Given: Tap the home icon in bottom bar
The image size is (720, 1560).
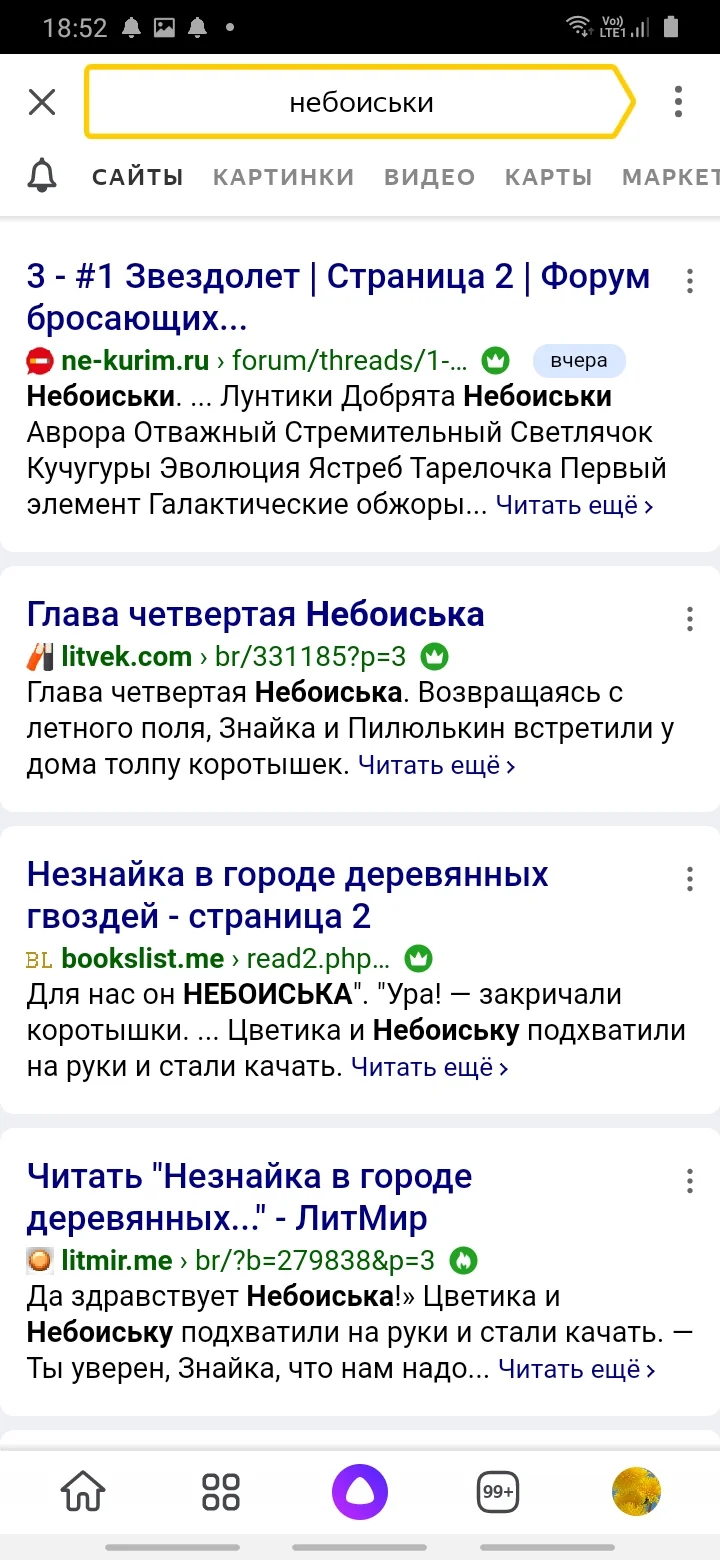Looking at the screenshot, I should point(82,1491).
